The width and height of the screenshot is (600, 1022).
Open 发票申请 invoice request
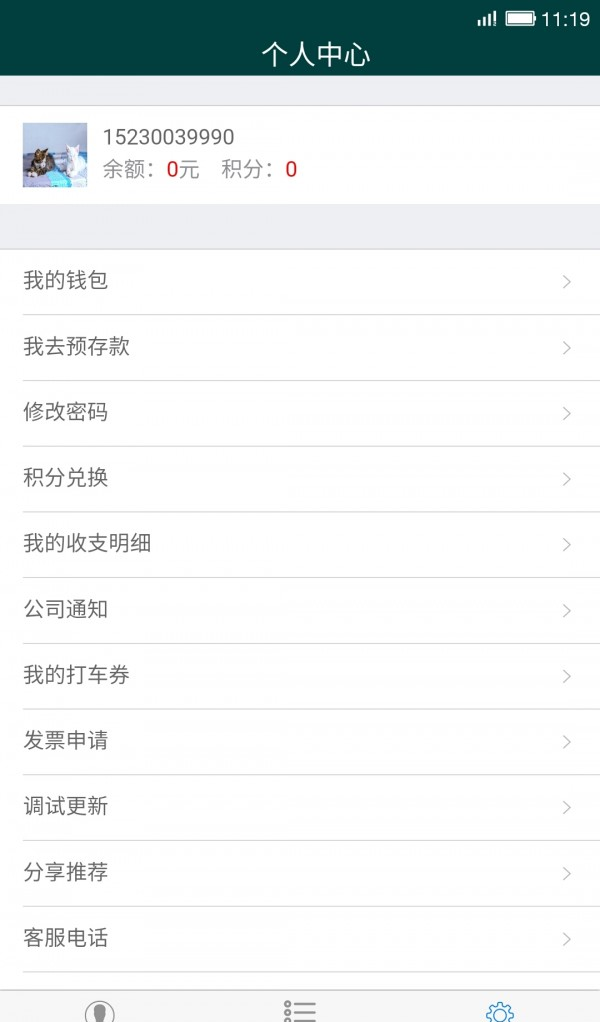[300, 742]
